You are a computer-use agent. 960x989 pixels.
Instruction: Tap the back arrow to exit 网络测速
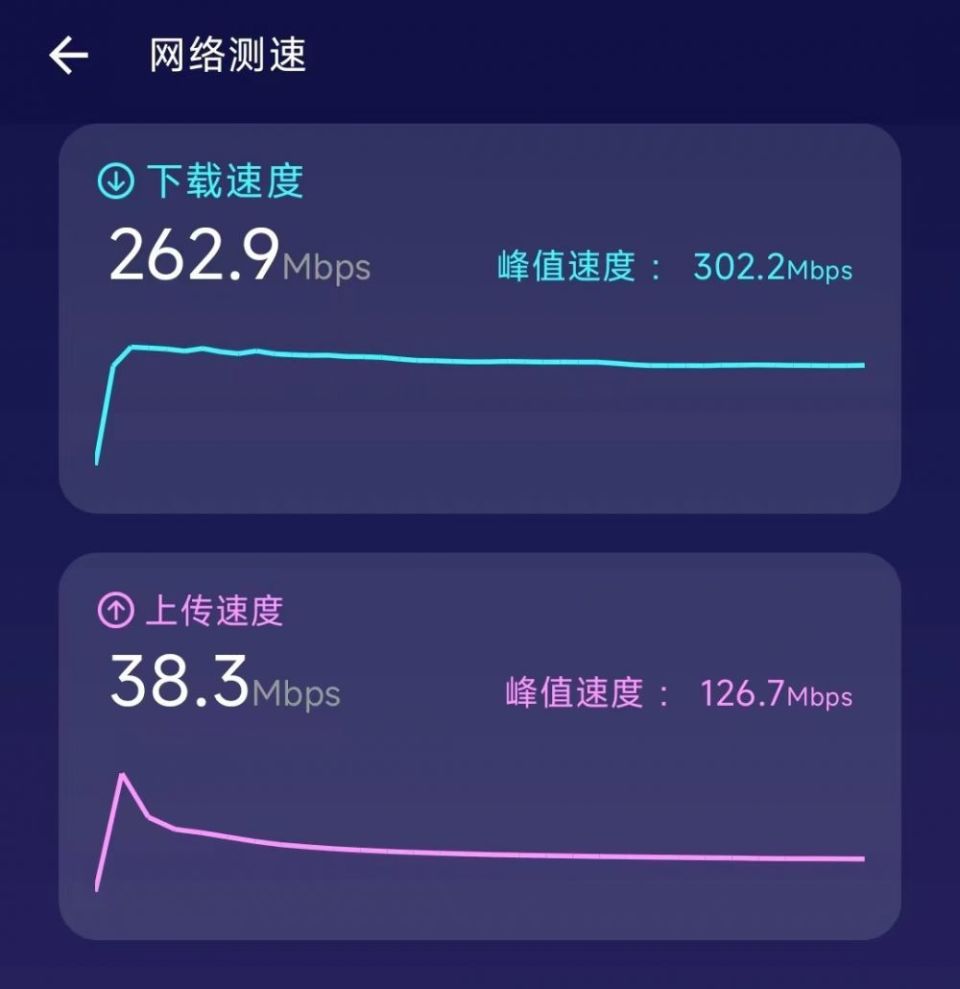pyautogui.click(x=66, y=55)
